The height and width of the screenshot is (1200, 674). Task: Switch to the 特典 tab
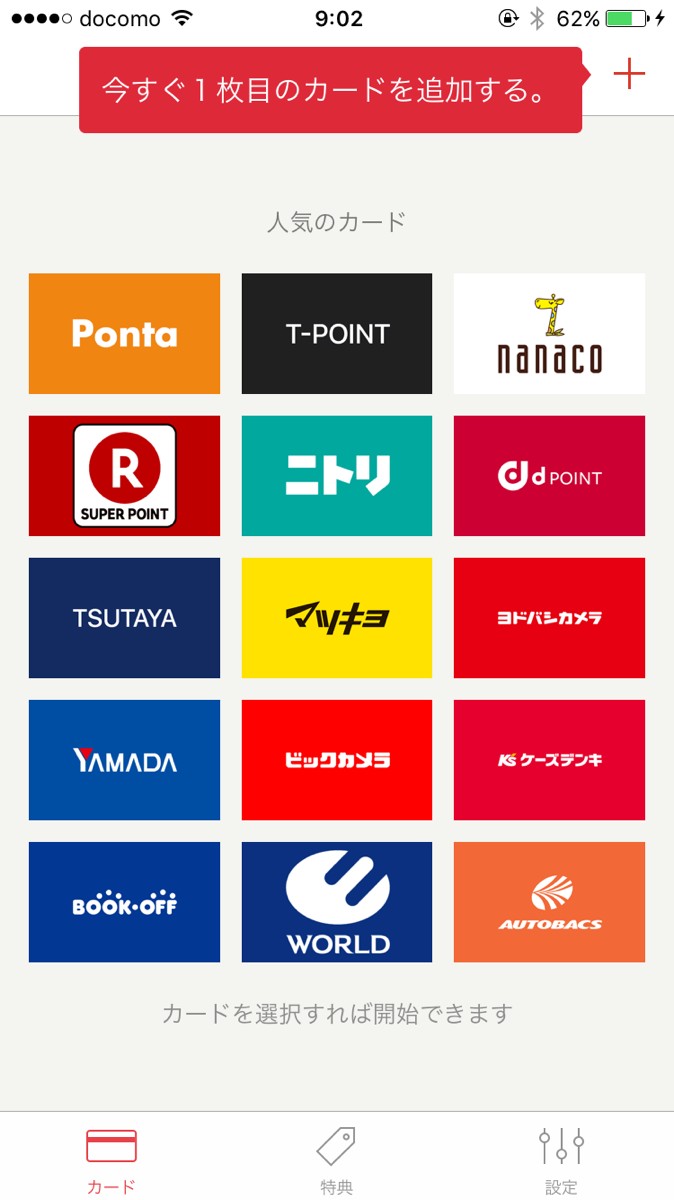click(x=336, y=1158)
